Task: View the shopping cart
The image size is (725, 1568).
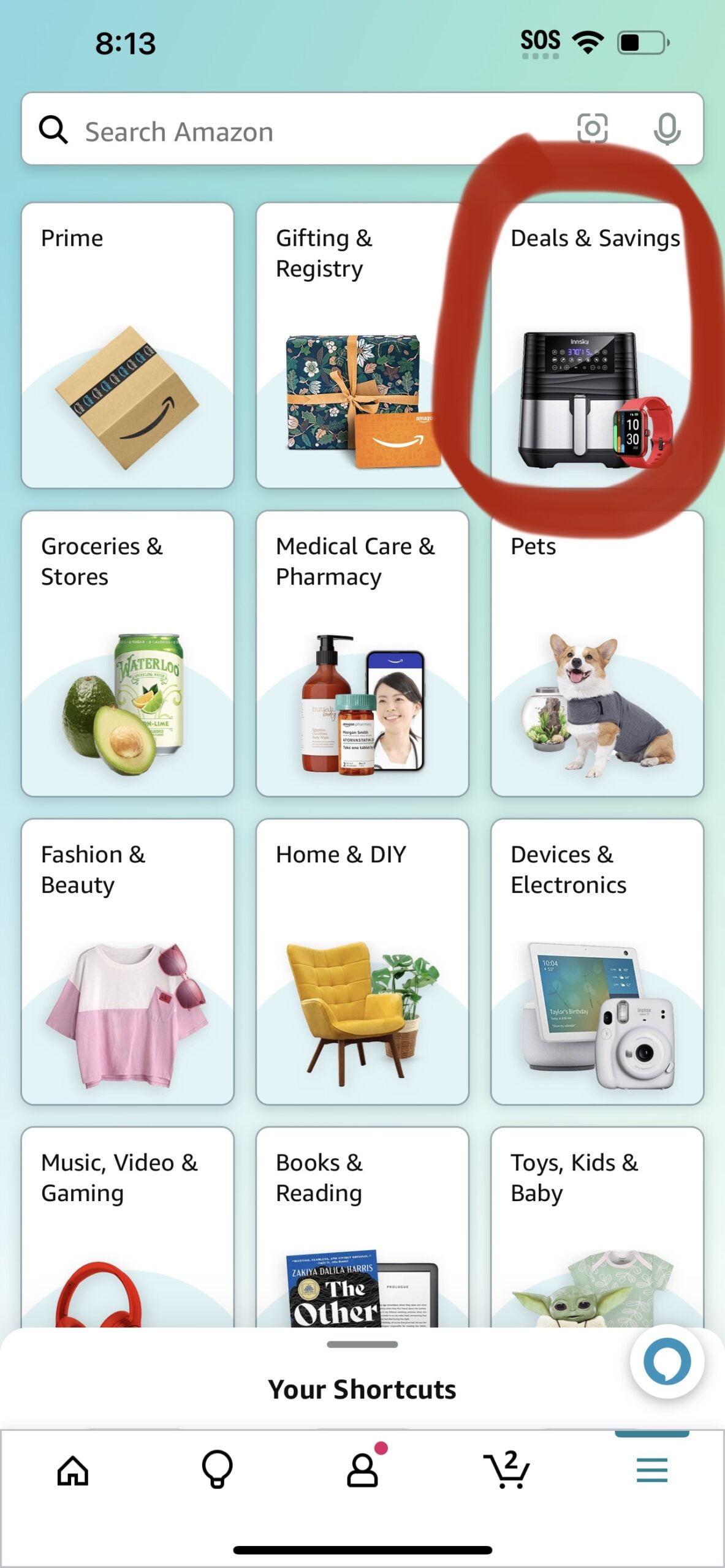Action: 507,1470
